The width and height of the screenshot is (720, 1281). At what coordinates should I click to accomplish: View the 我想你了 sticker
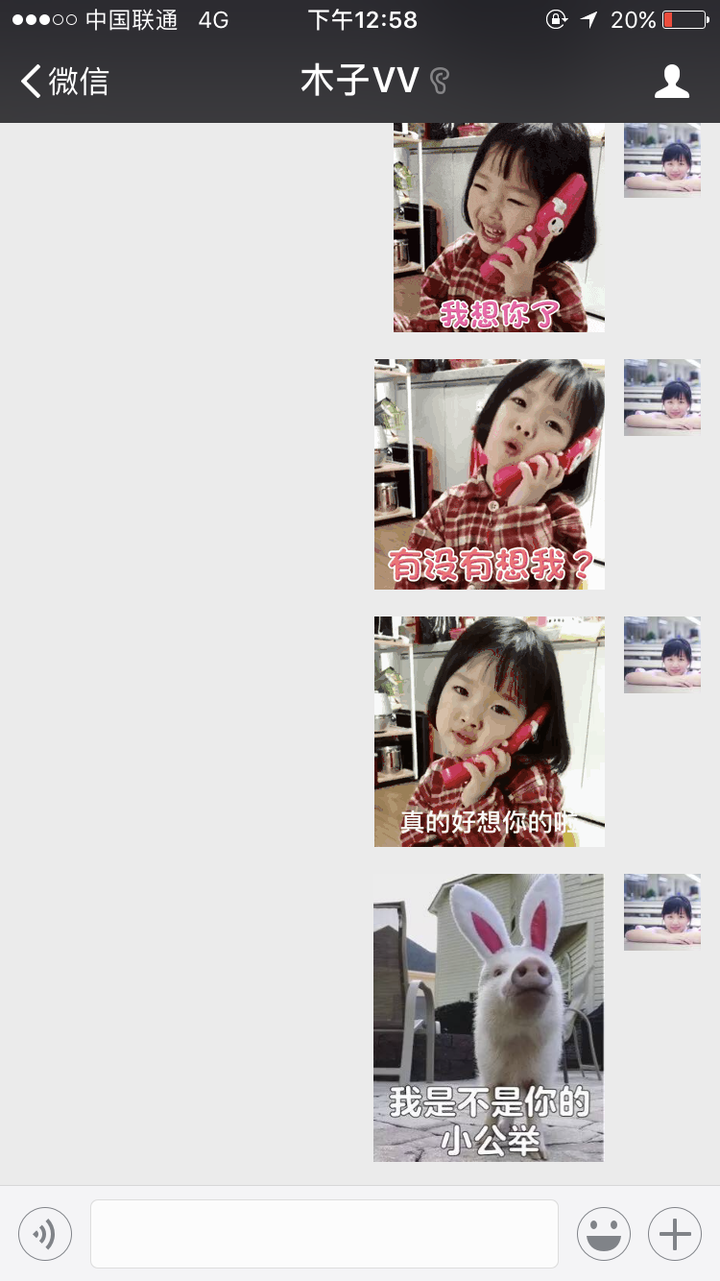click(499, 227)
